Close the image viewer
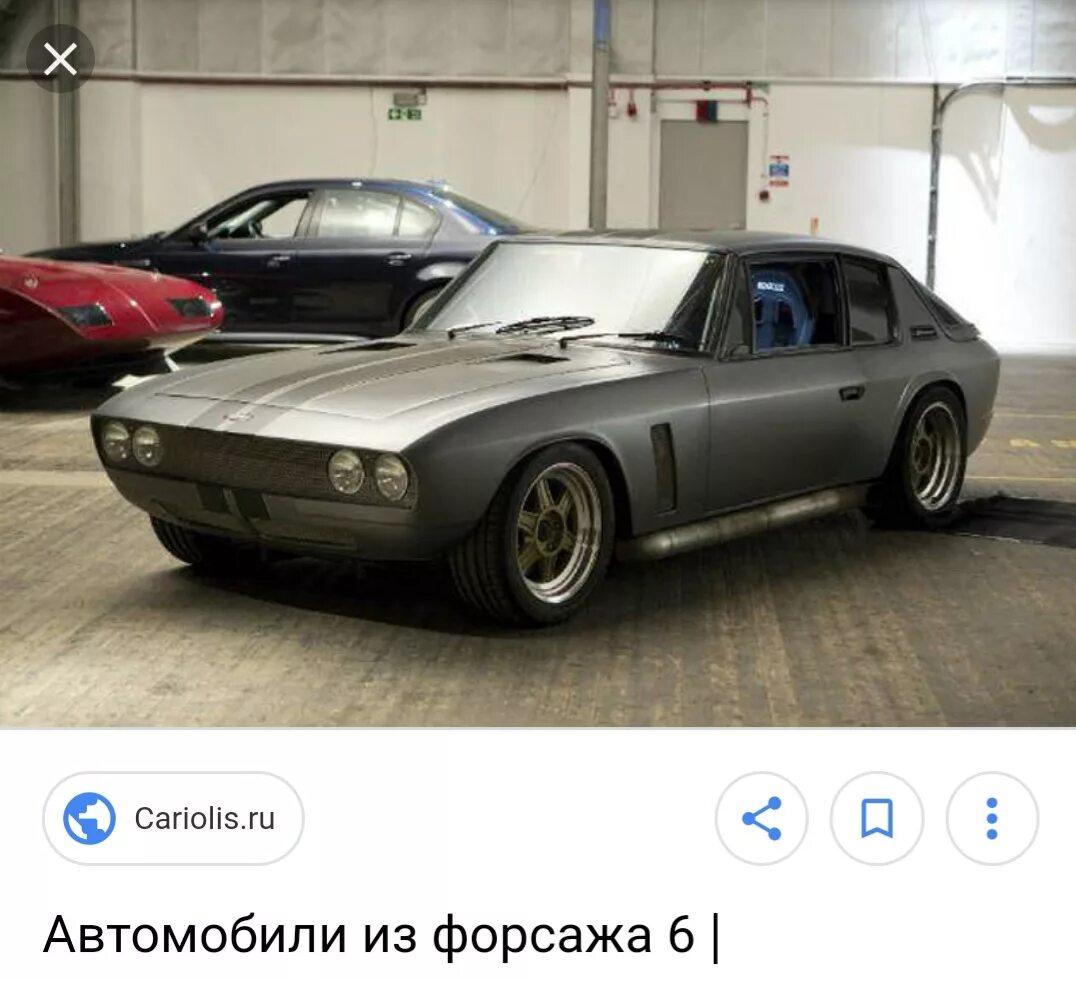This screenshot has height=981, width=1076. click(60, 60)
